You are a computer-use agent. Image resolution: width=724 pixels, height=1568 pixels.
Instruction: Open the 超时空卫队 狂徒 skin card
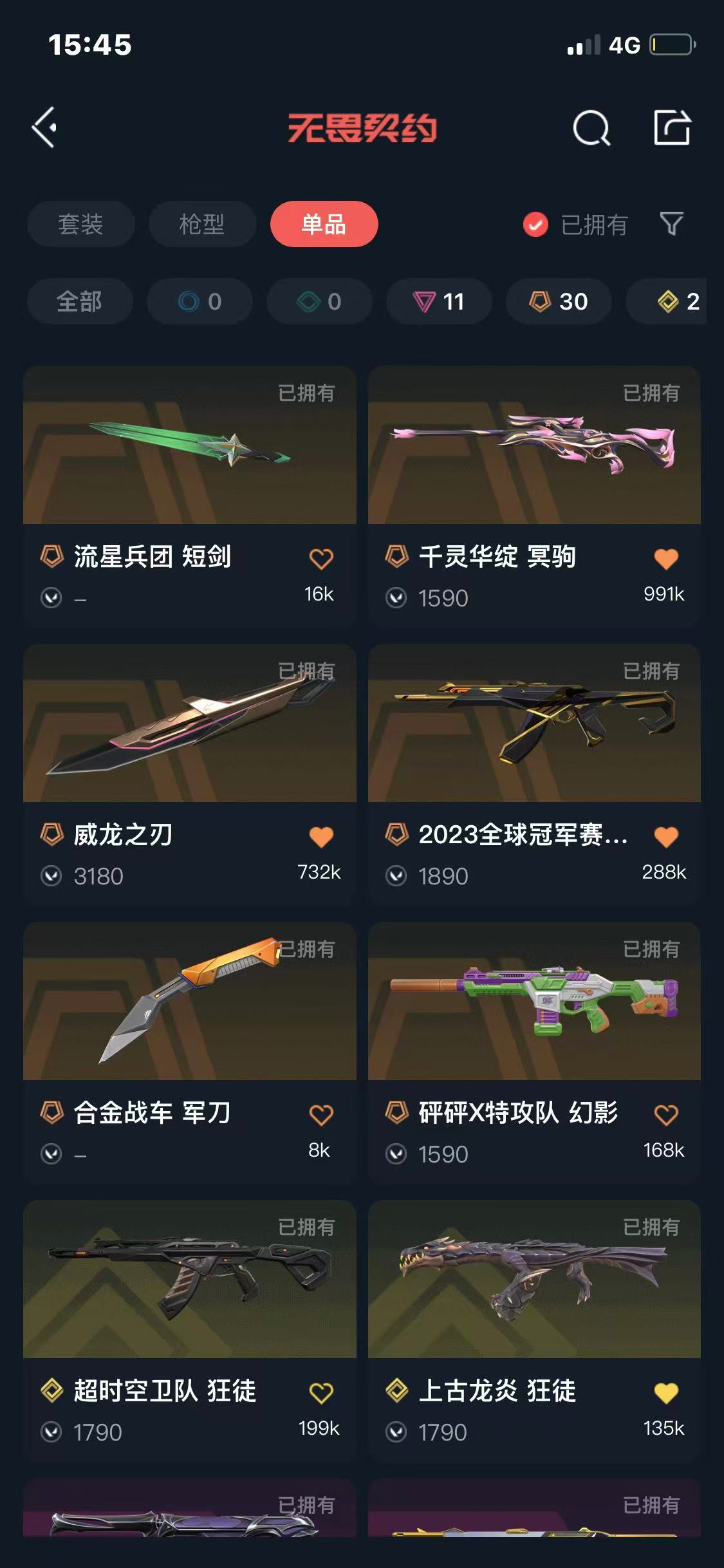[x=190, y=1330]
